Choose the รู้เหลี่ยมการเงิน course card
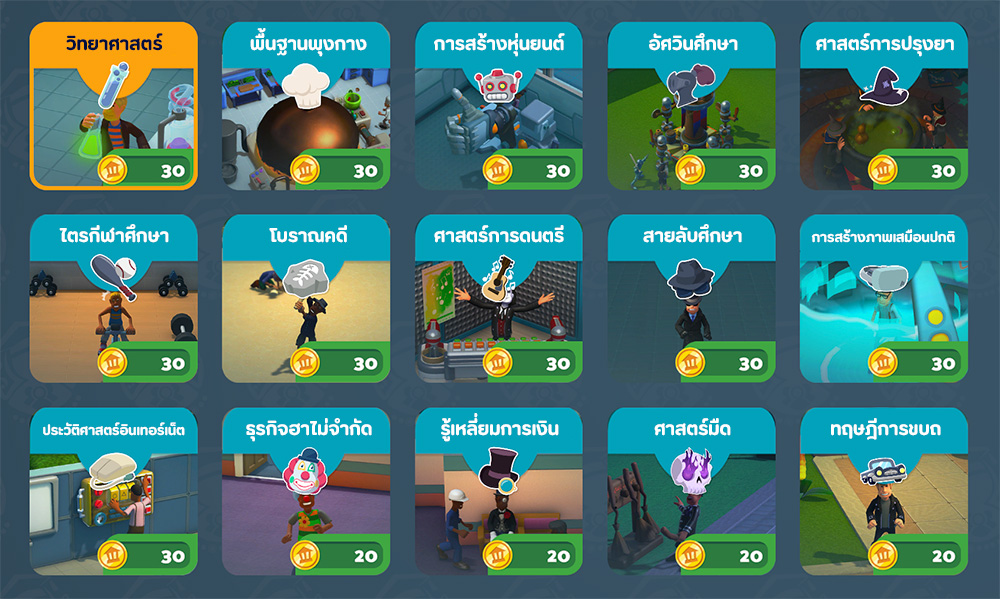 499,492
